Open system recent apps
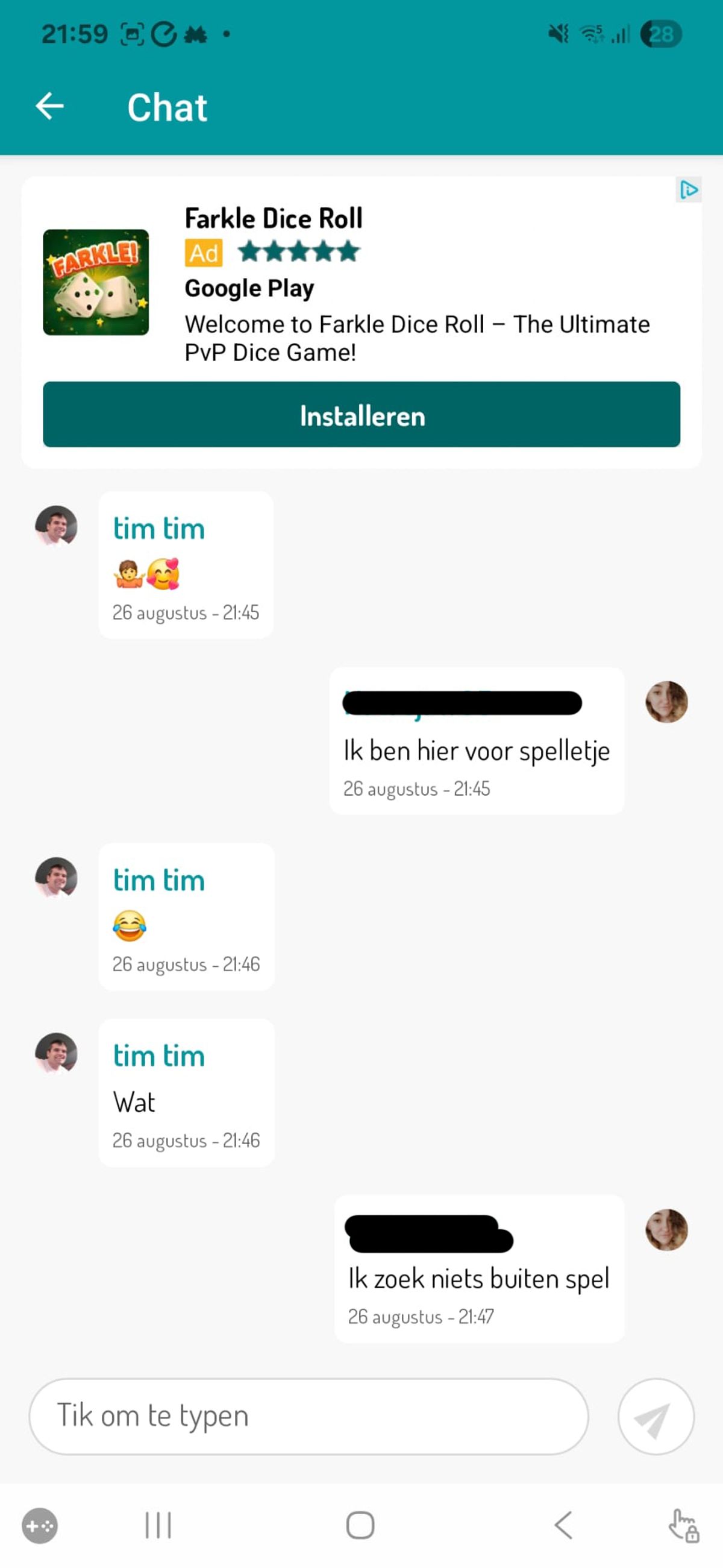The width and height of the screenshot is (723, 1568). coord(158,1525)
